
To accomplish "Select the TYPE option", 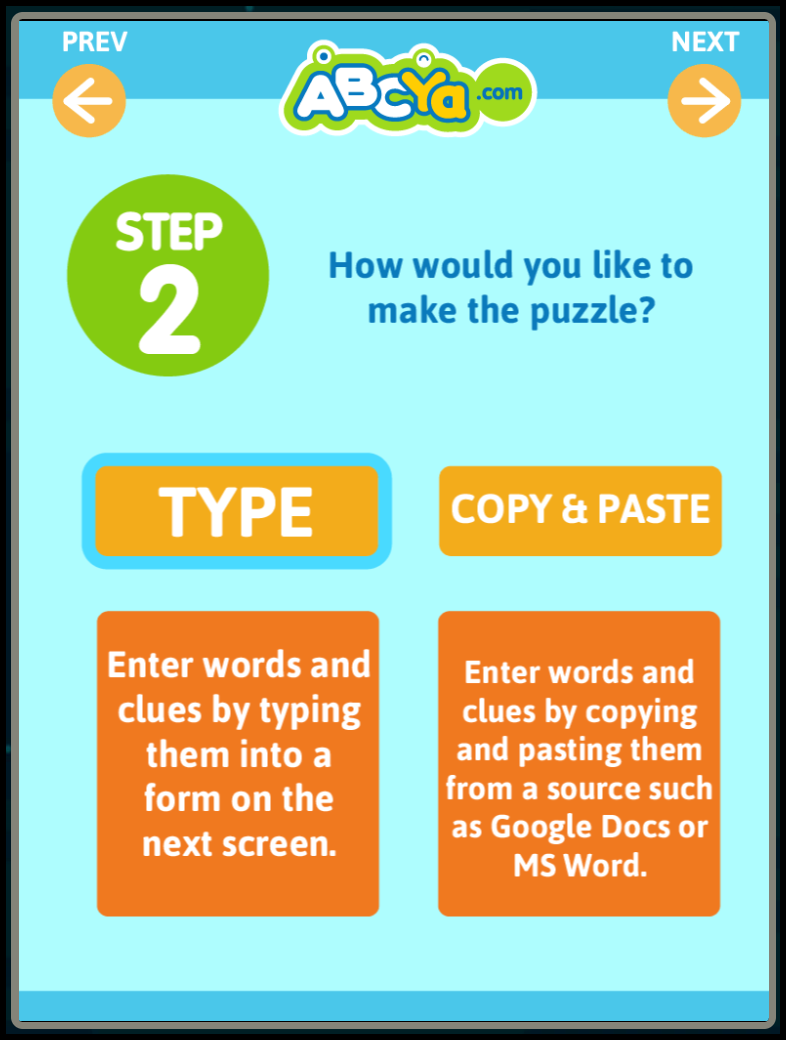I will [x=237, y=511].
